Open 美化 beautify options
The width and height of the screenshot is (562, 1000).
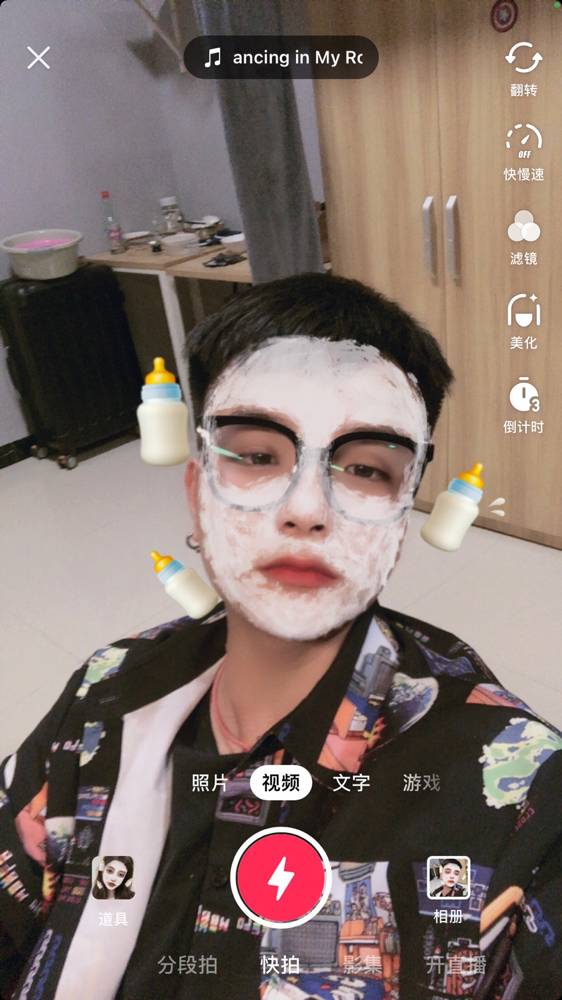tap(524, 321)
